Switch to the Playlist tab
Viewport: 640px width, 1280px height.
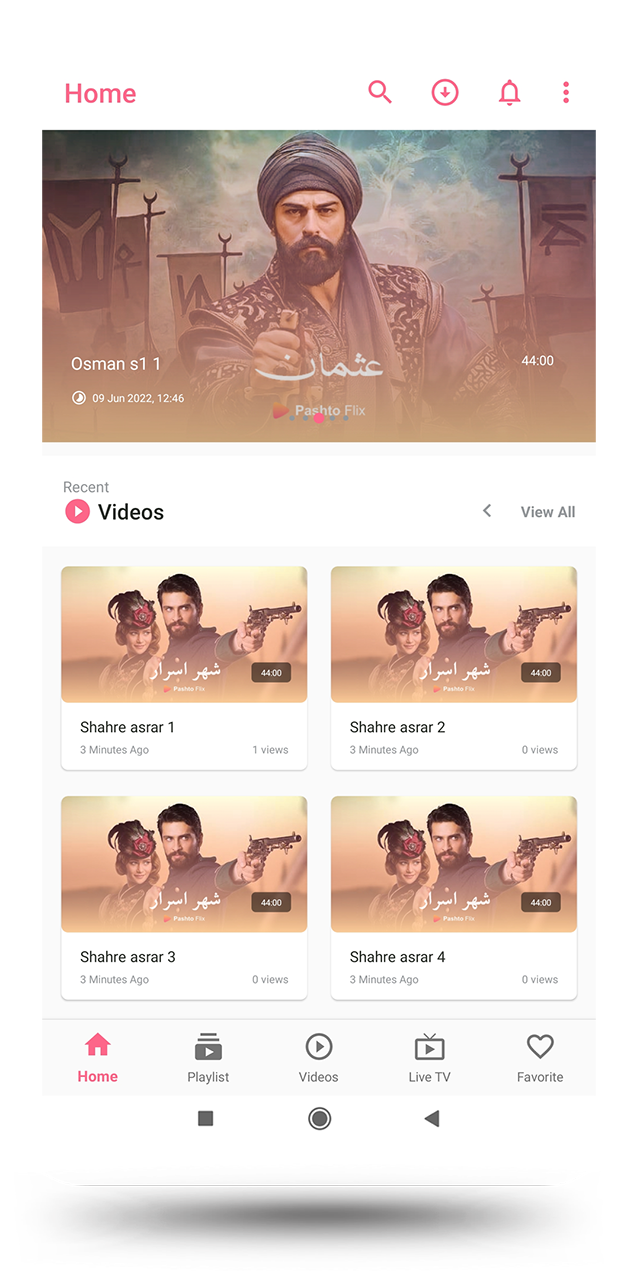tap(208, 1058)
